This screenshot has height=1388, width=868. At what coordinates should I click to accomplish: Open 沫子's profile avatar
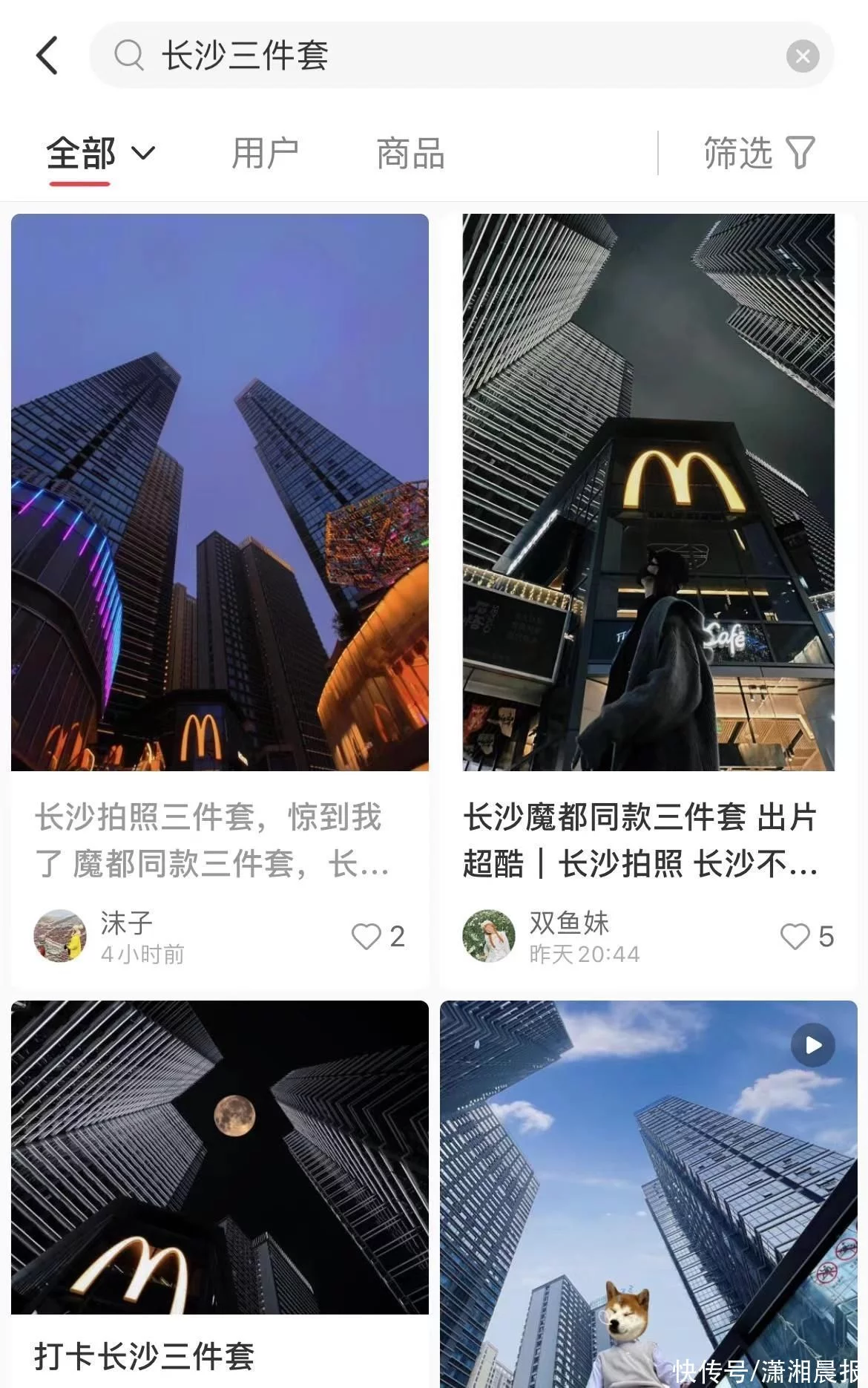pos(60,936)
